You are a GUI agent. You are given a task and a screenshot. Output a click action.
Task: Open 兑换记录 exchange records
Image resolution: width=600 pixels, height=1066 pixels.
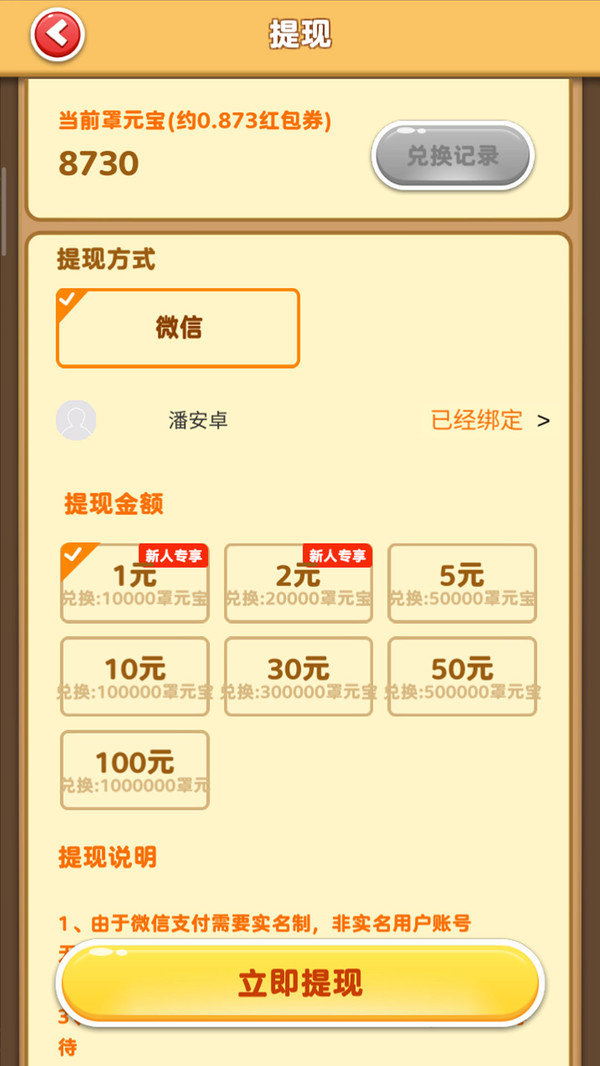click(453, 157)
